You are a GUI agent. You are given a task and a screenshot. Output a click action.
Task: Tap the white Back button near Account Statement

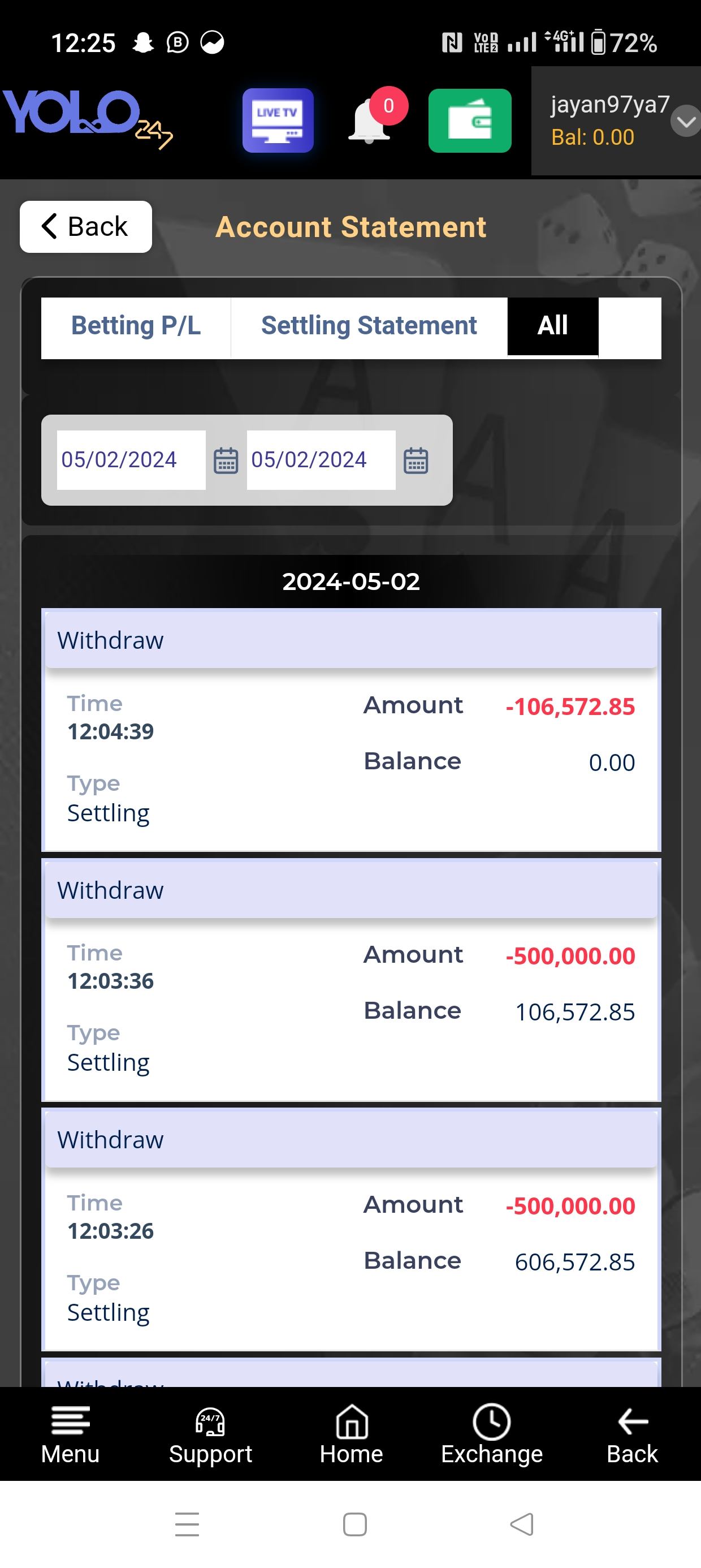[x=86, y=227]
